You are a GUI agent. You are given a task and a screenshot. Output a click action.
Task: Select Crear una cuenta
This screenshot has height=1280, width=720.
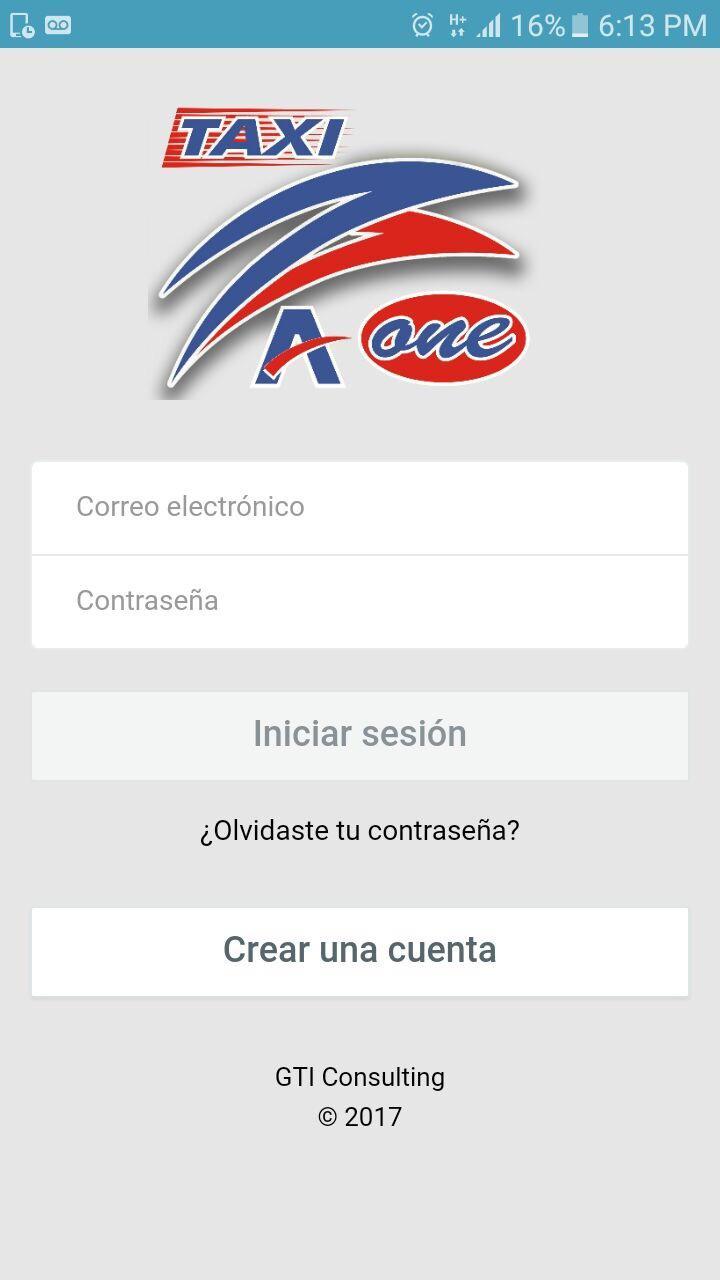[360, 951]
